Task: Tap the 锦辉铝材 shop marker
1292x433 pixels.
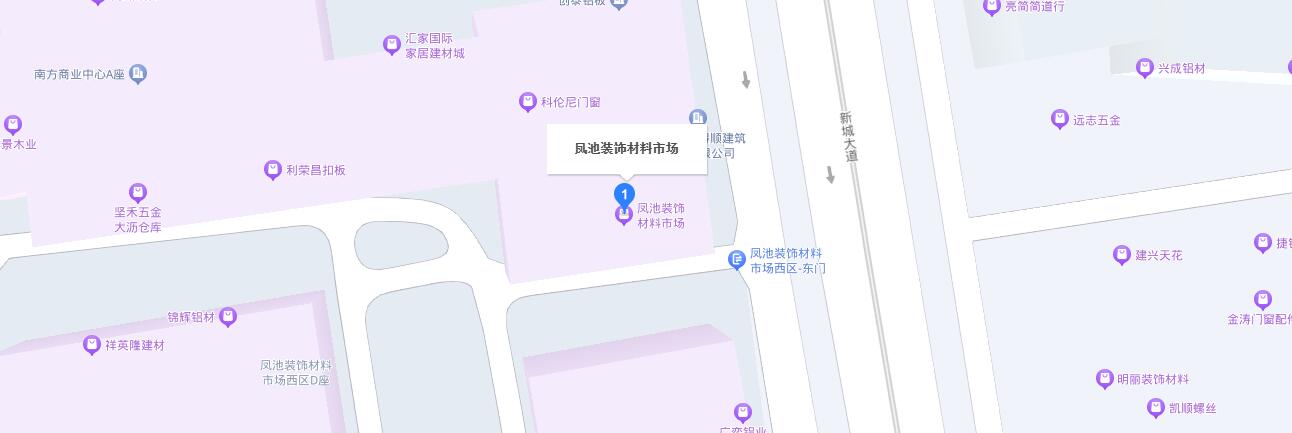Action: pos(228,317)
